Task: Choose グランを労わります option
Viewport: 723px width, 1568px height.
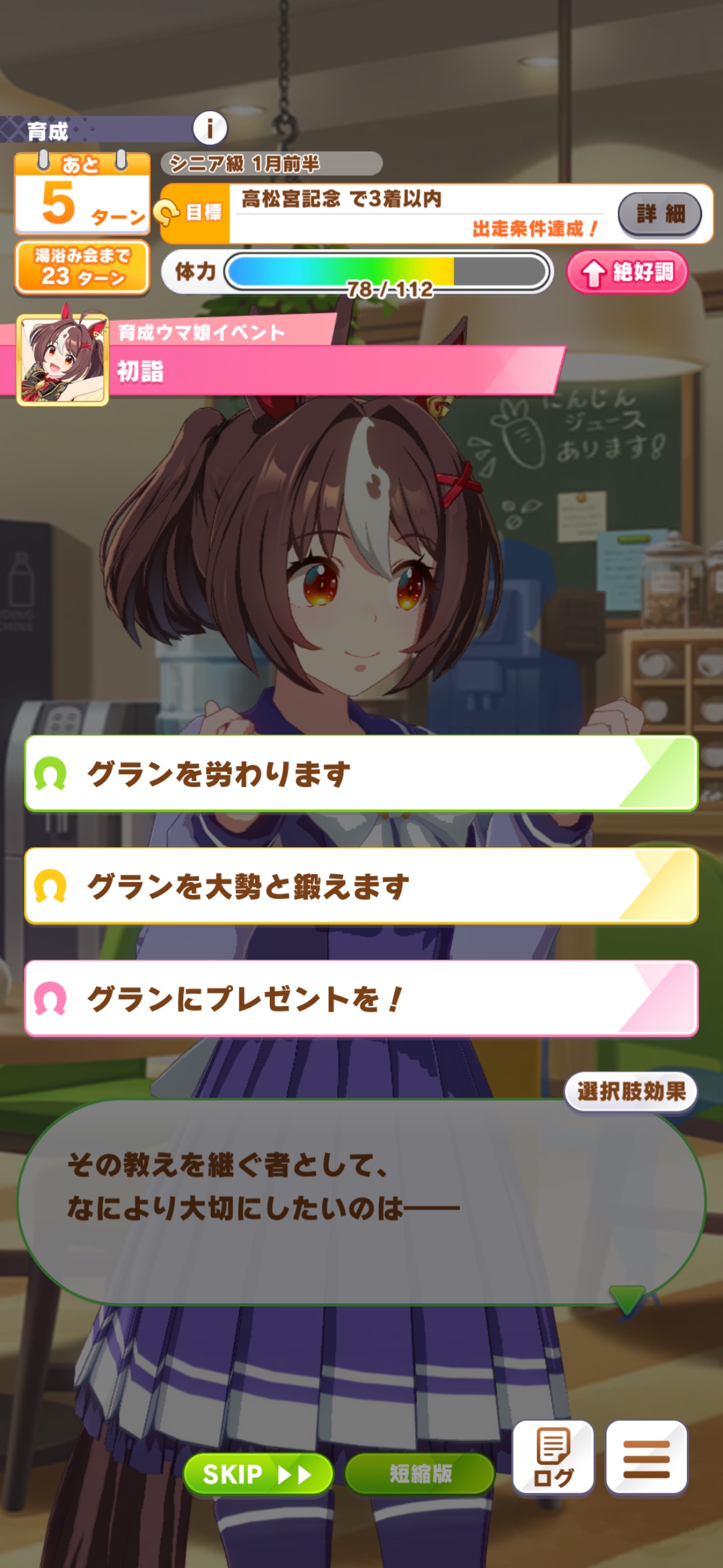Action: pos(361,774)
